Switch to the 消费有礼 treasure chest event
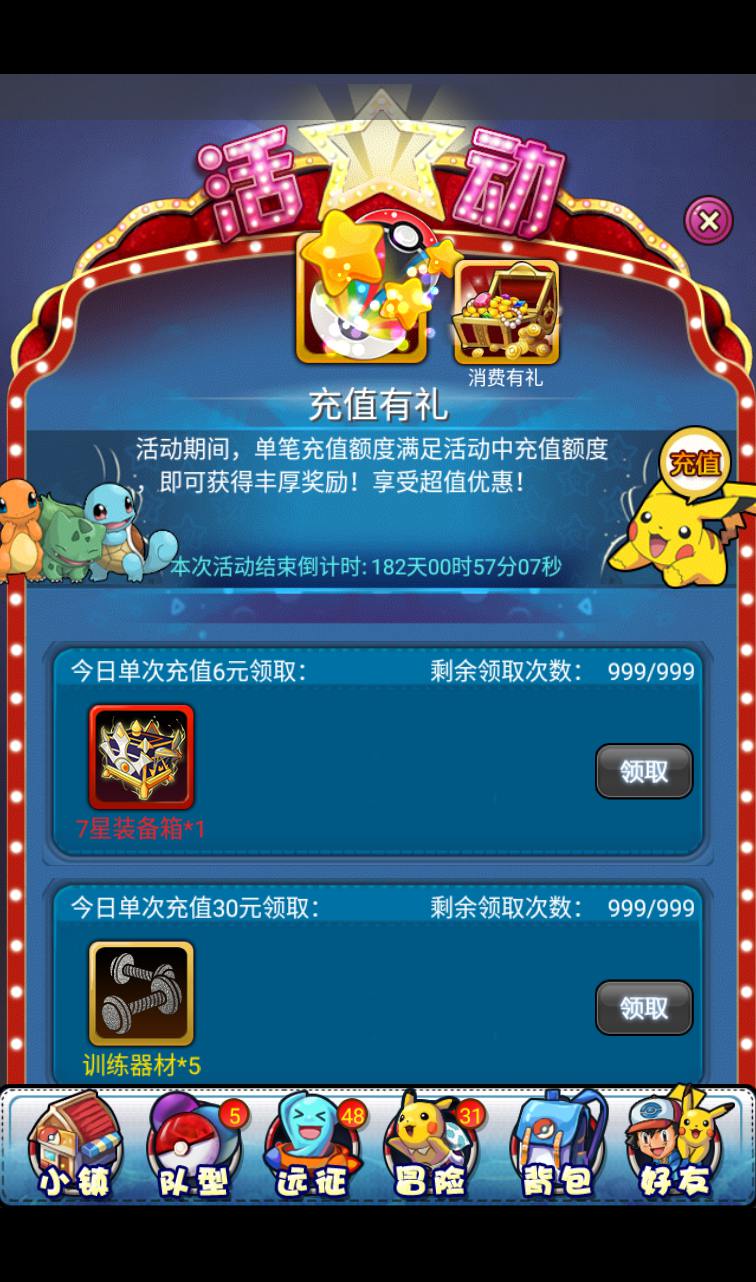Image resolution: width=756 pixels, height=1282 pixels. [x=506, y=314]
